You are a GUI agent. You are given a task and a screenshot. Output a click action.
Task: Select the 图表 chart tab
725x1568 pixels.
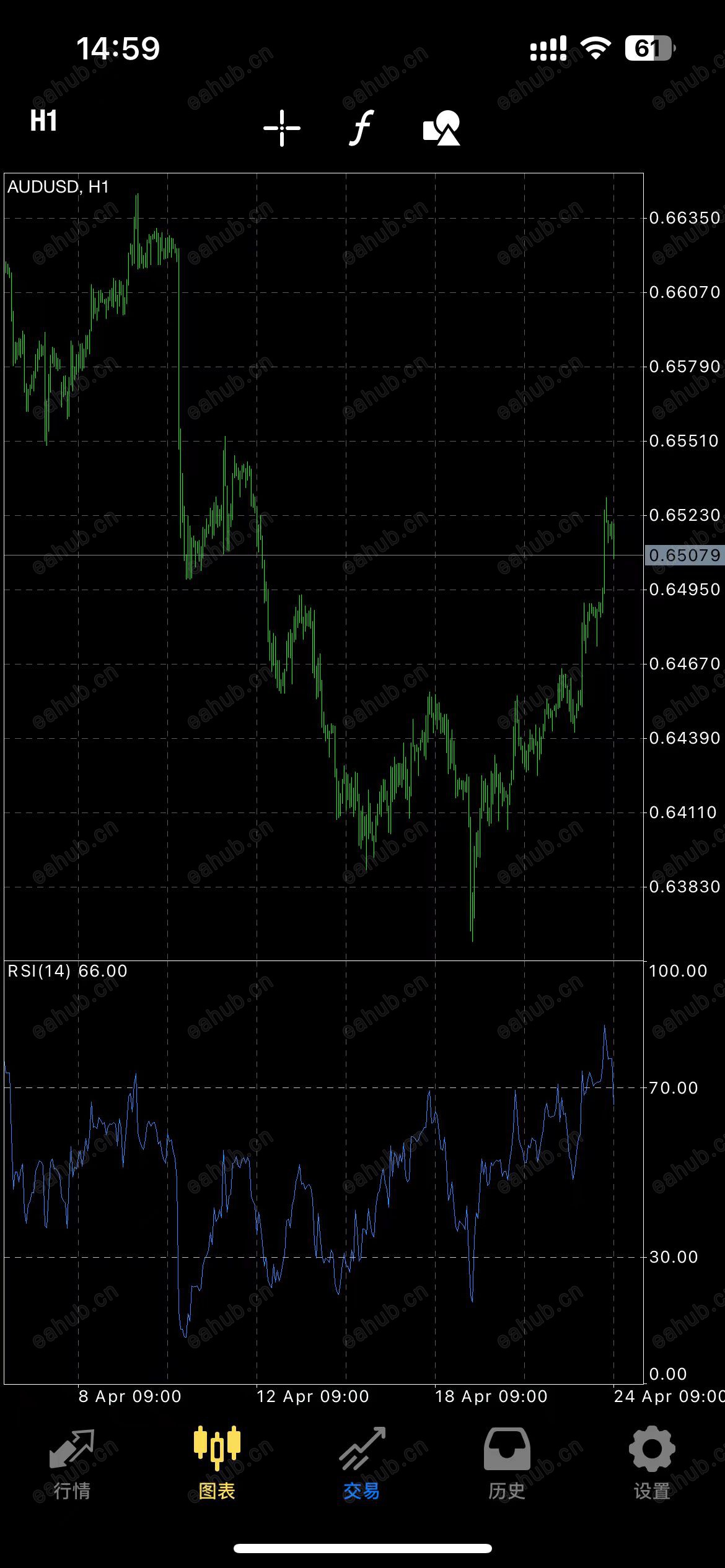(x=217, y=1464)
